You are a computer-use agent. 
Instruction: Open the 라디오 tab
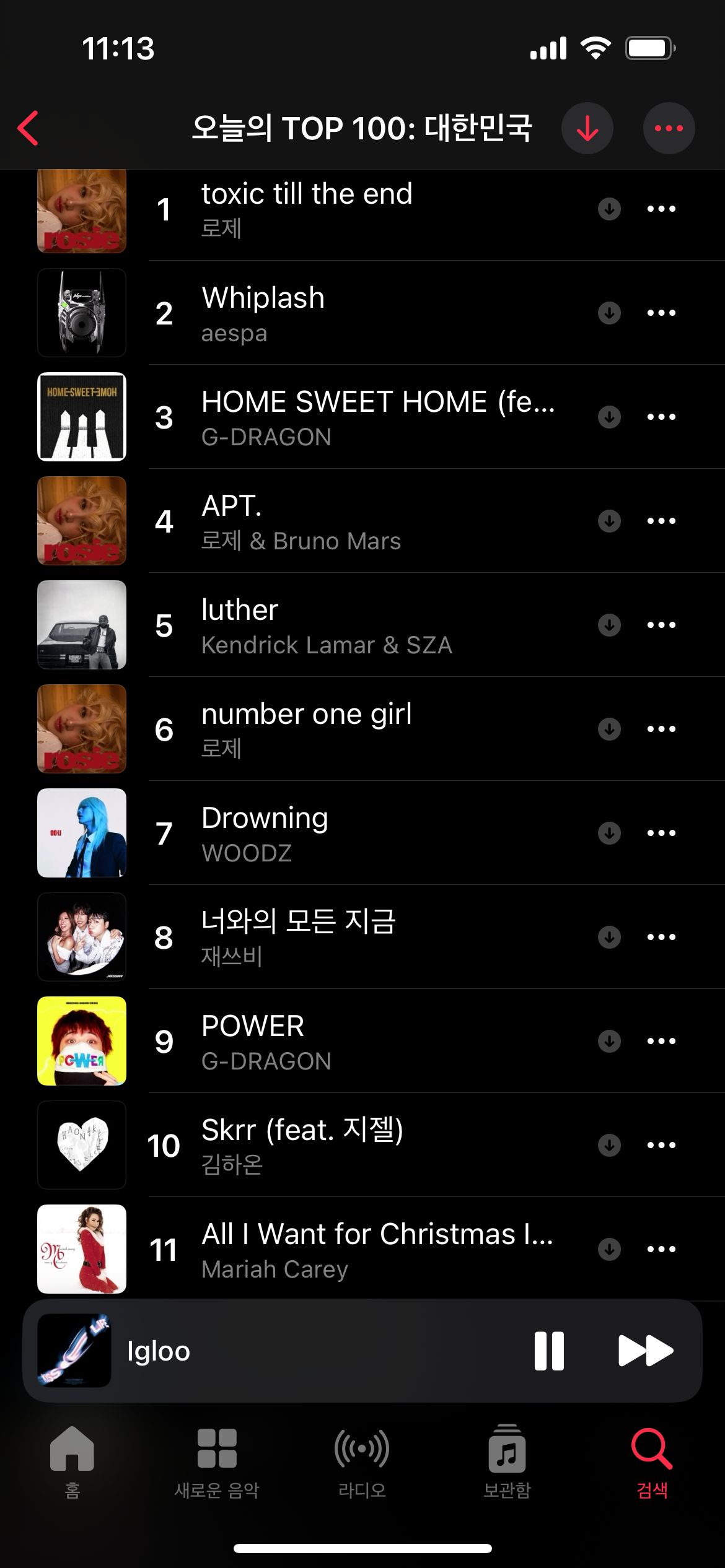pyautogui.click(x=362, y=1461)
